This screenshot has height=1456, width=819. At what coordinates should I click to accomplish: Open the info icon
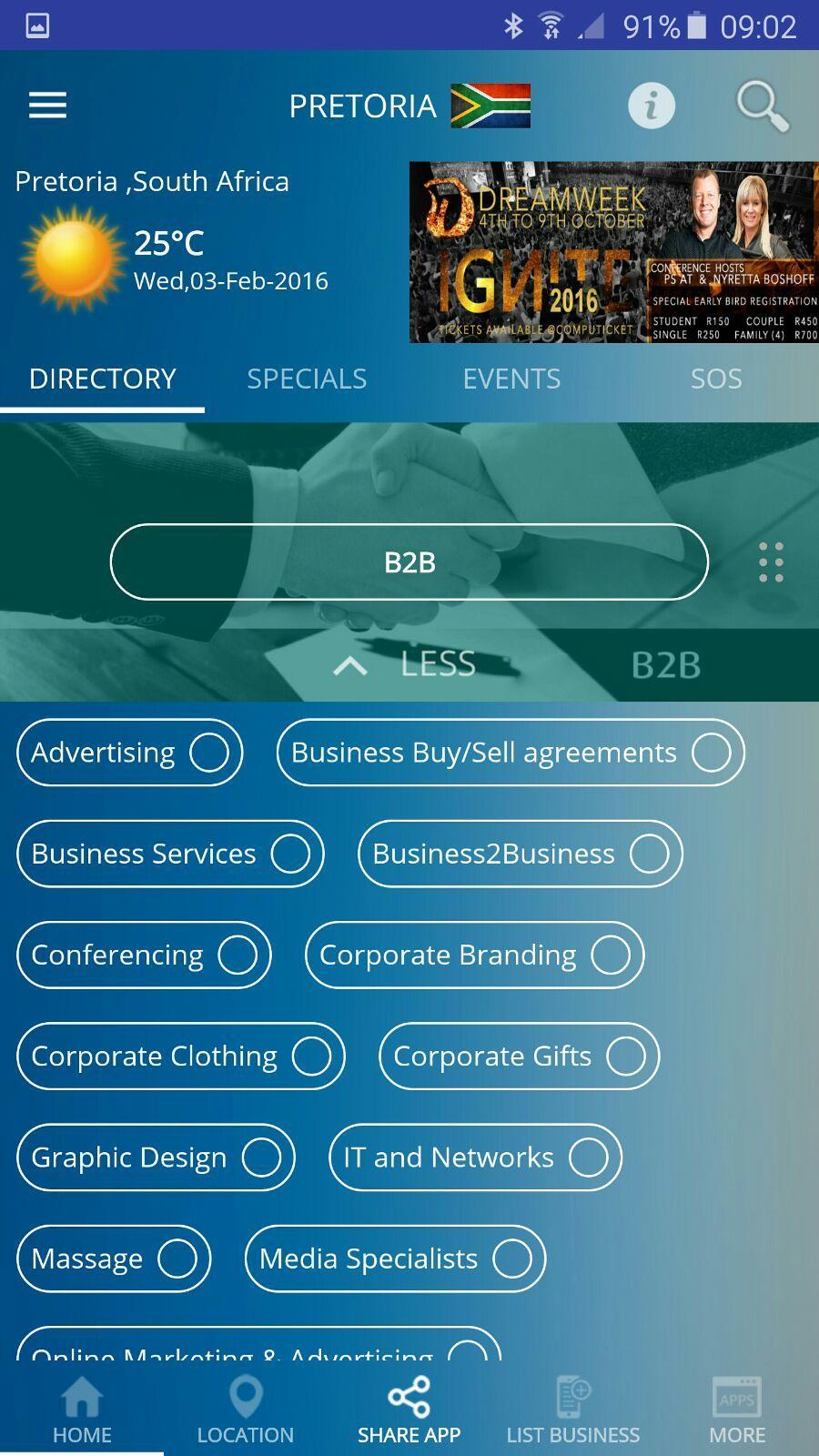click(652, 106)
